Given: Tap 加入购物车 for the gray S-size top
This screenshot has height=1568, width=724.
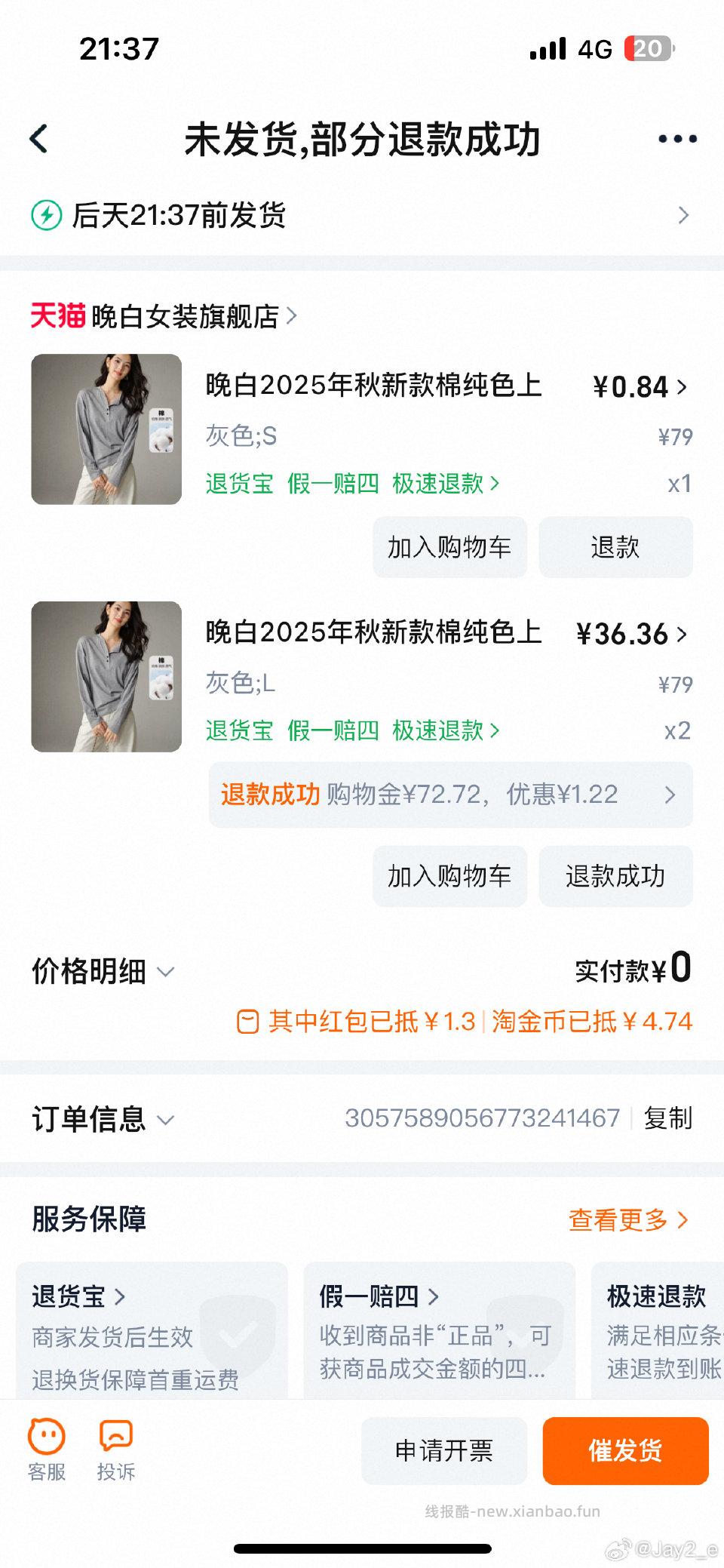Looking at the screenshot, I should 449,548.
